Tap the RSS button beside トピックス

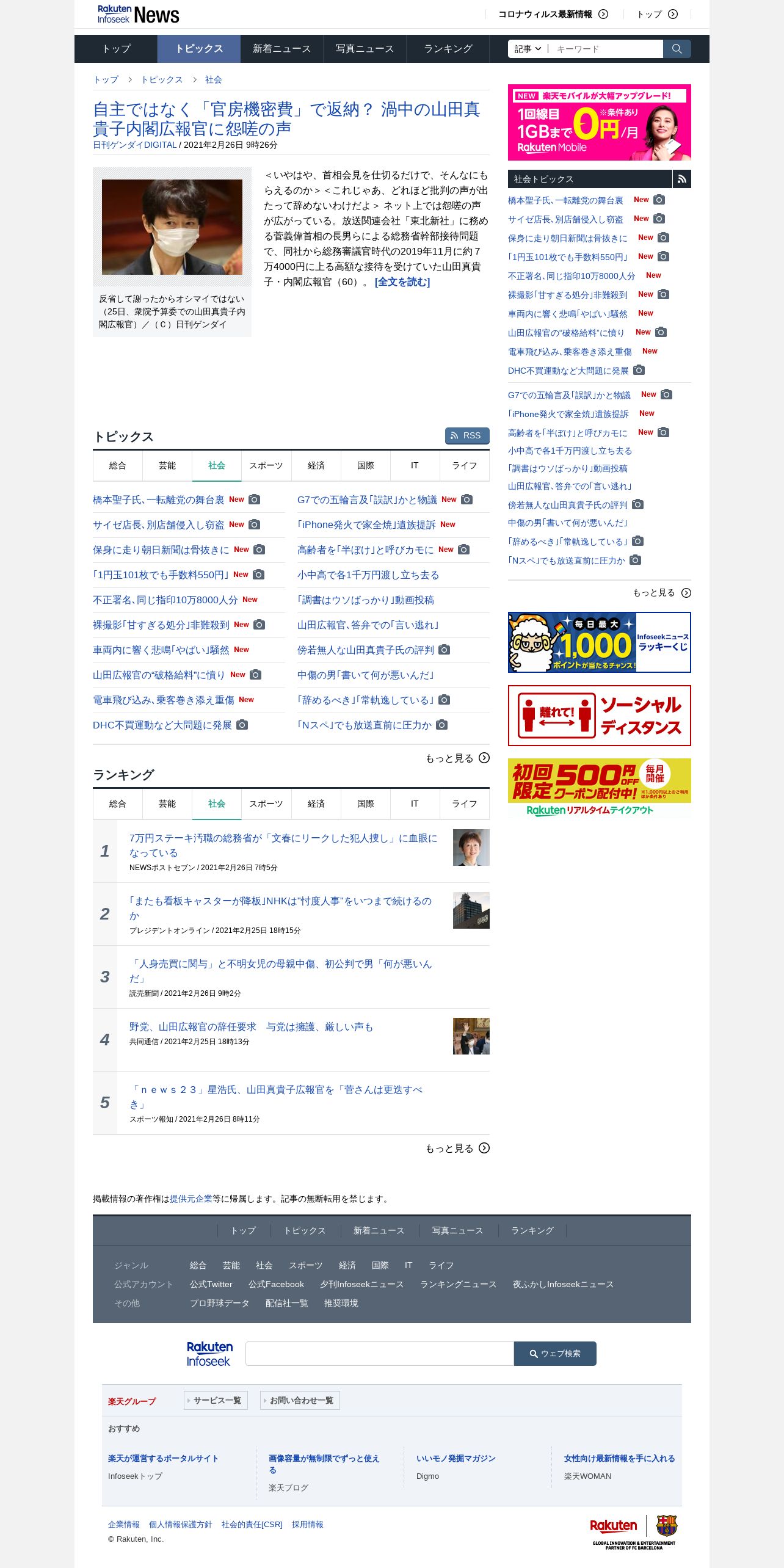(467, 436)
